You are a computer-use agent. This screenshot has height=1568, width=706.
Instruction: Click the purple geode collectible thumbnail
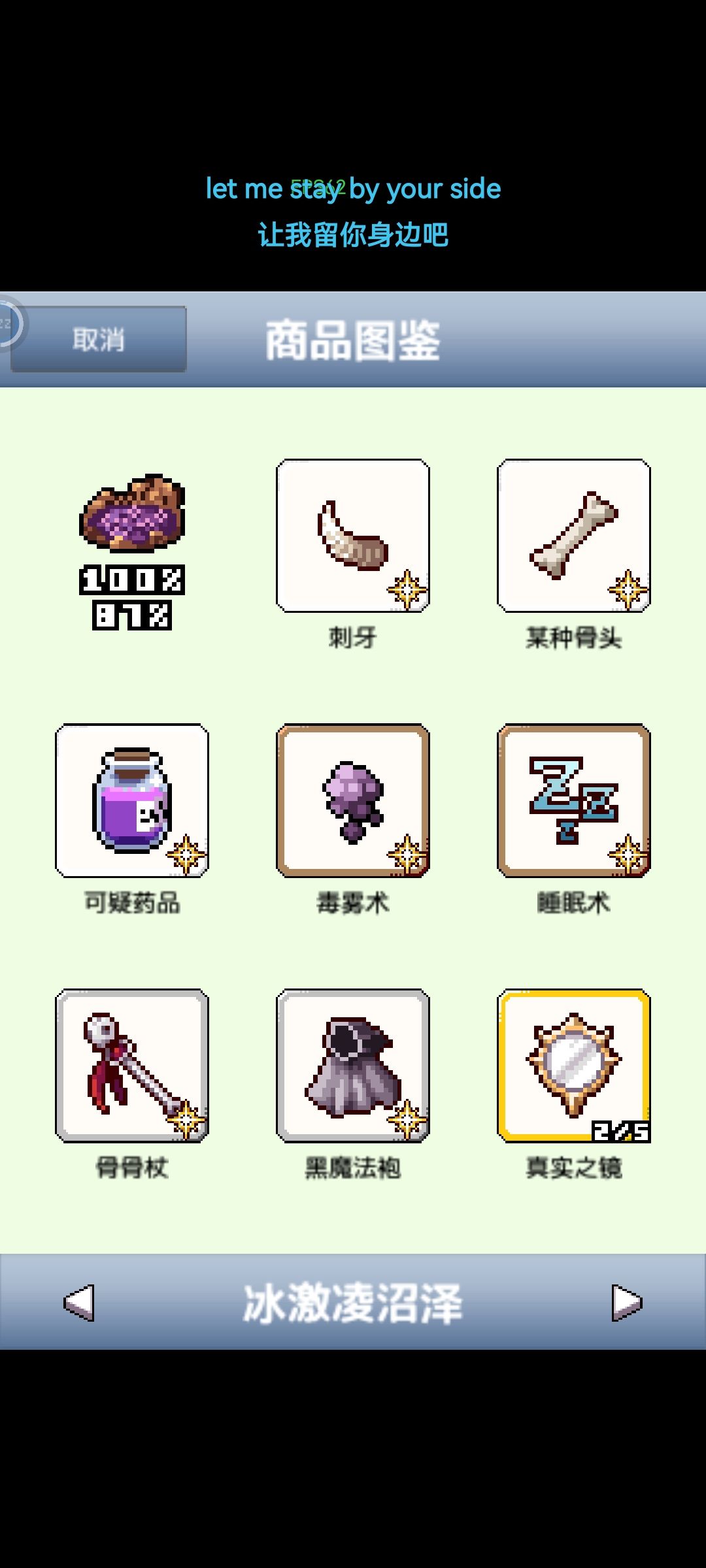point(131,516)
